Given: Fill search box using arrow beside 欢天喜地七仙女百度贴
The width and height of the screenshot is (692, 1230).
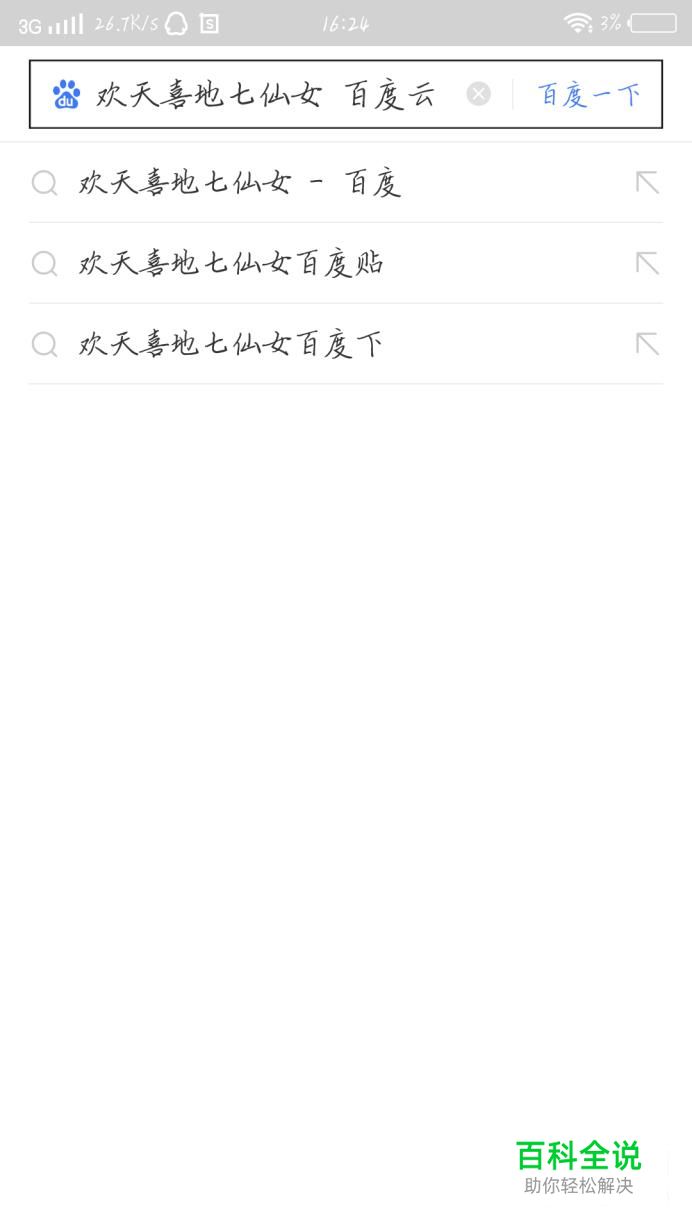Looking at the screenshot, I should 647,264.
